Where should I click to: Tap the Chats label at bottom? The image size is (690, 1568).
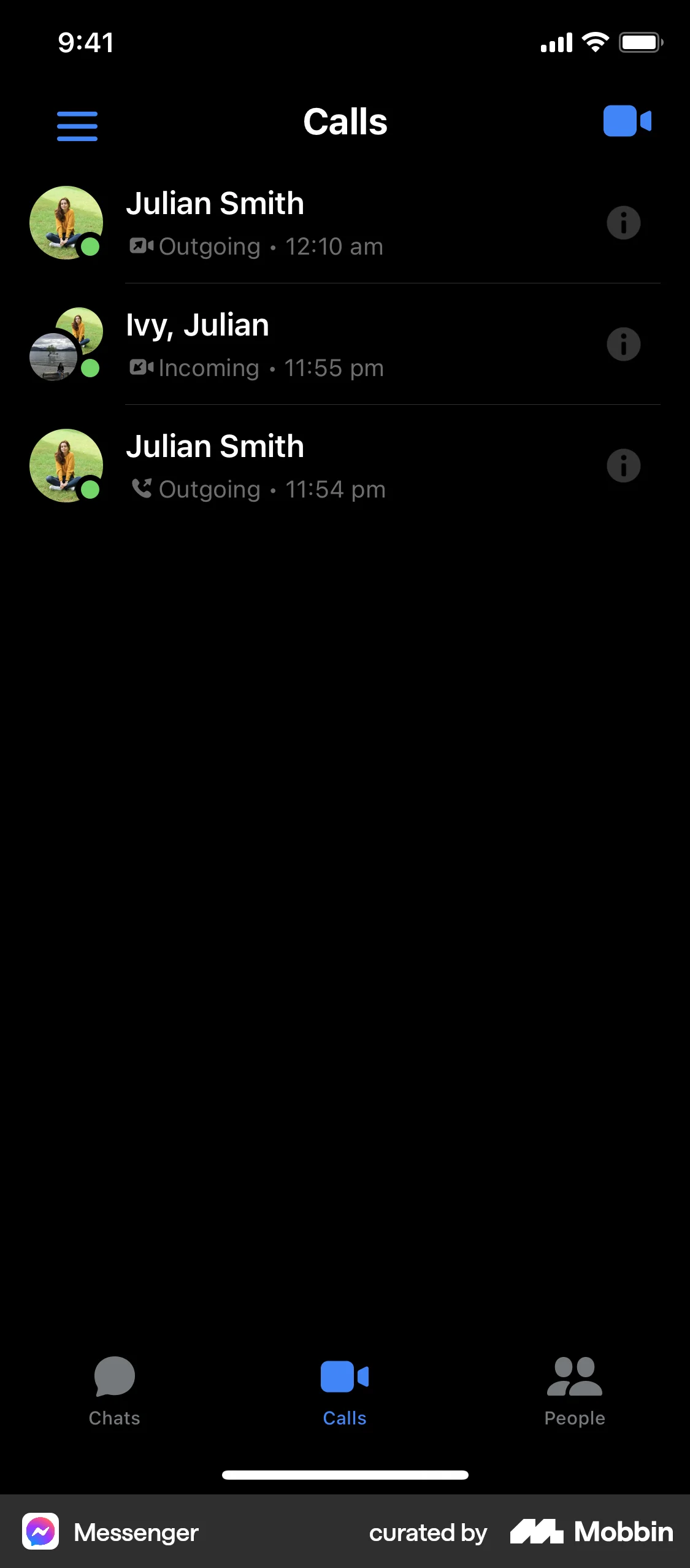point(114,1418)
